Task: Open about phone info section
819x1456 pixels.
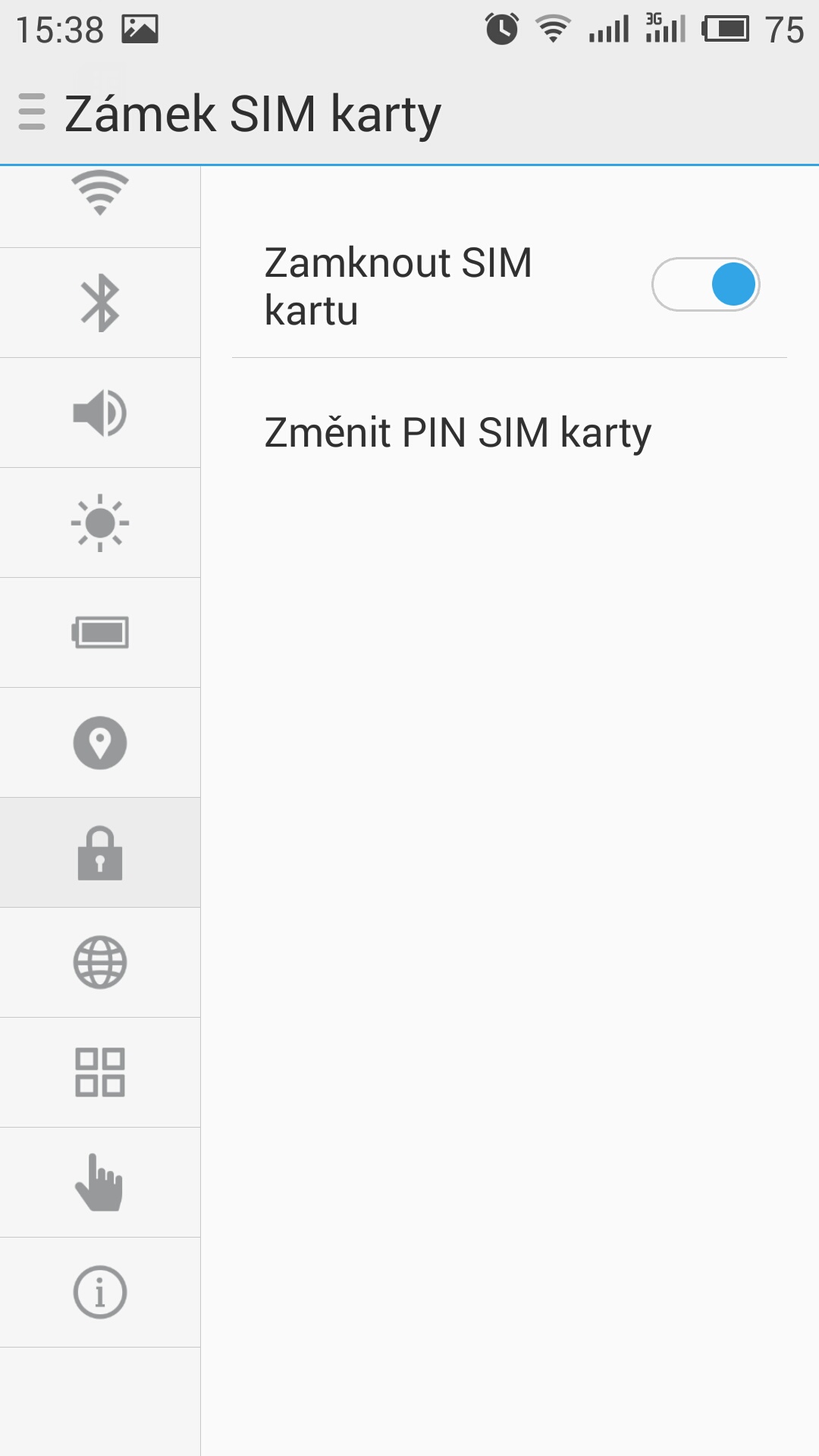Action: coord(100,1292)
